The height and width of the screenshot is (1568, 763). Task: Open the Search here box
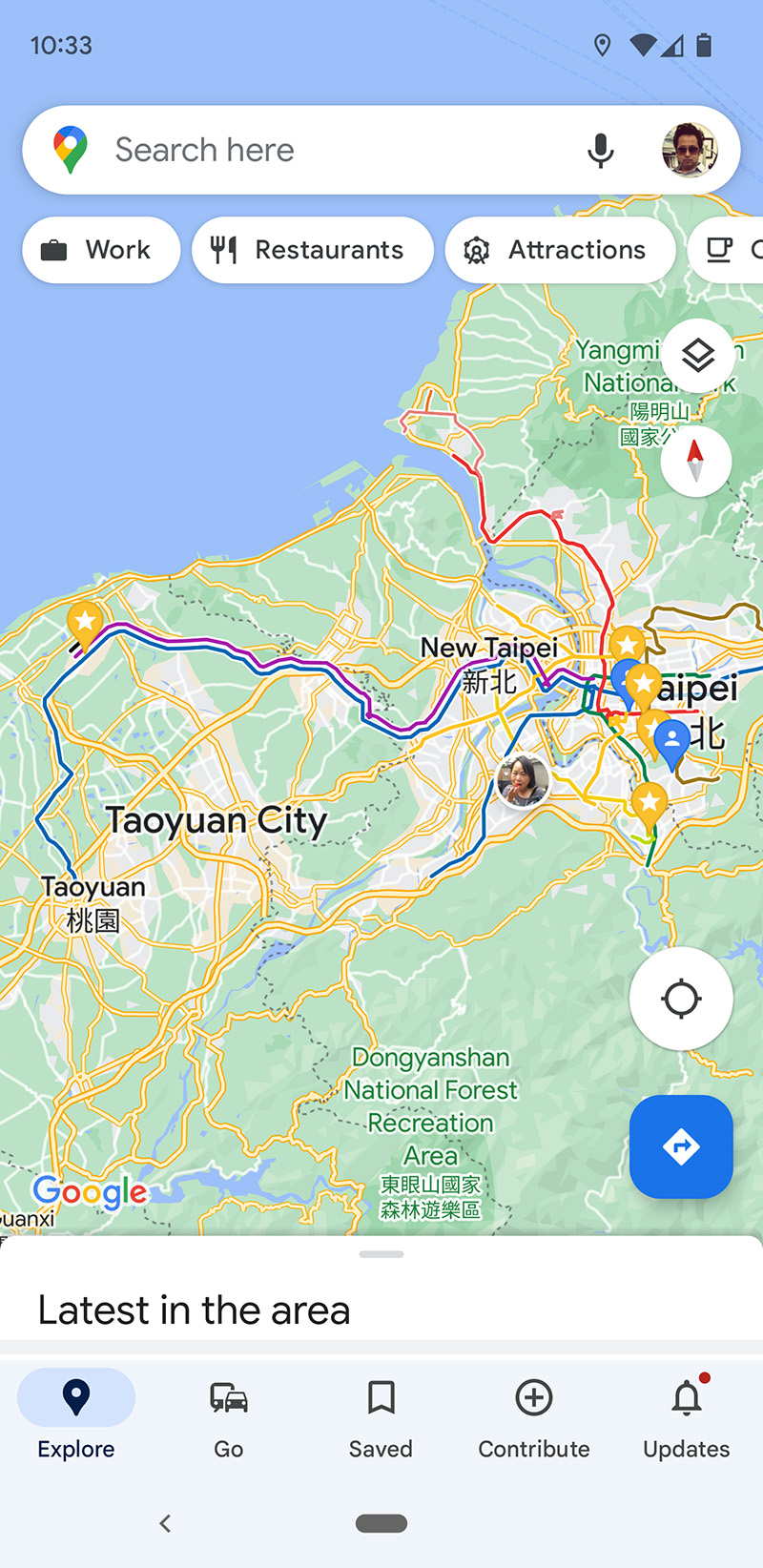coord(315,151)
